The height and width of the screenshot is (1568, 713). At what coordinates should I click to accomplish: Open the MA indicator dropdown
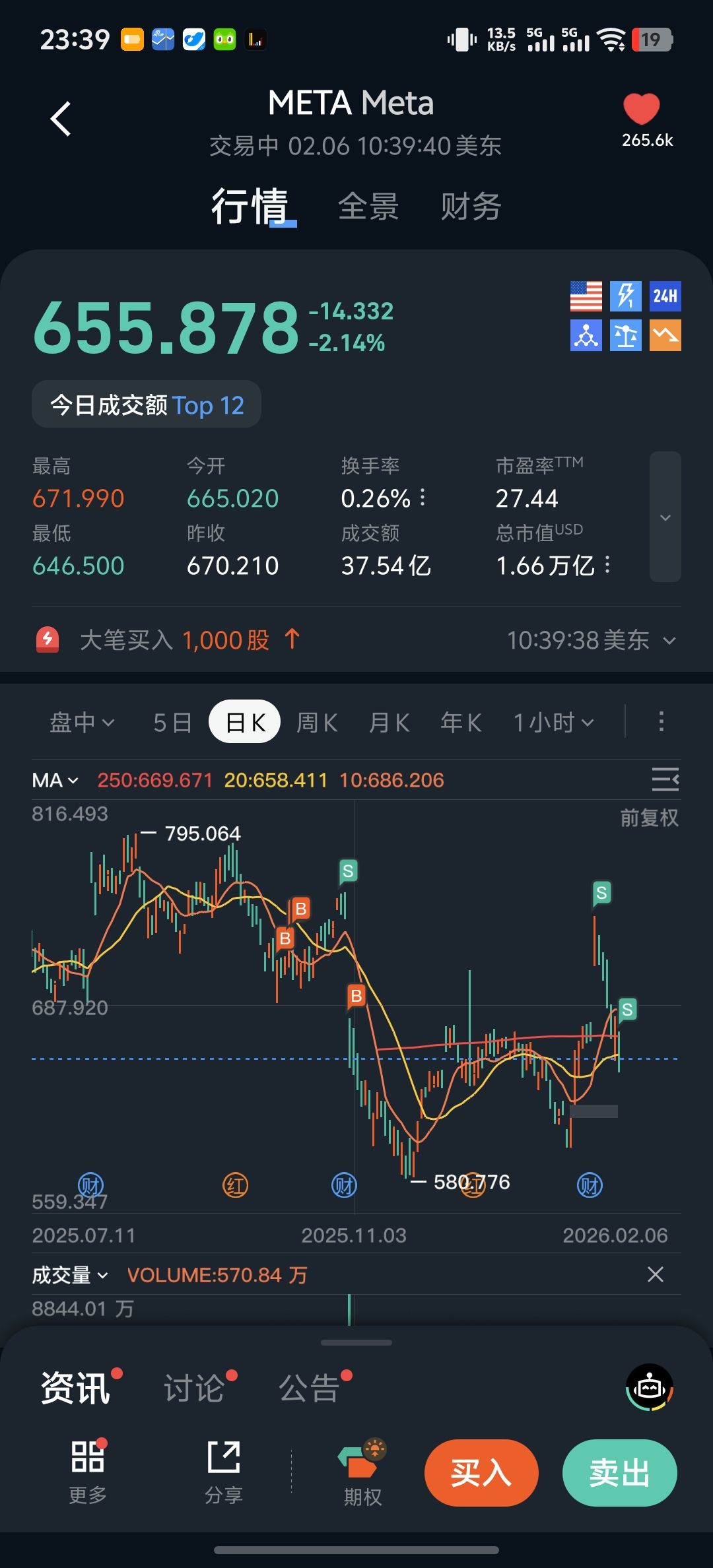point(55,781)
